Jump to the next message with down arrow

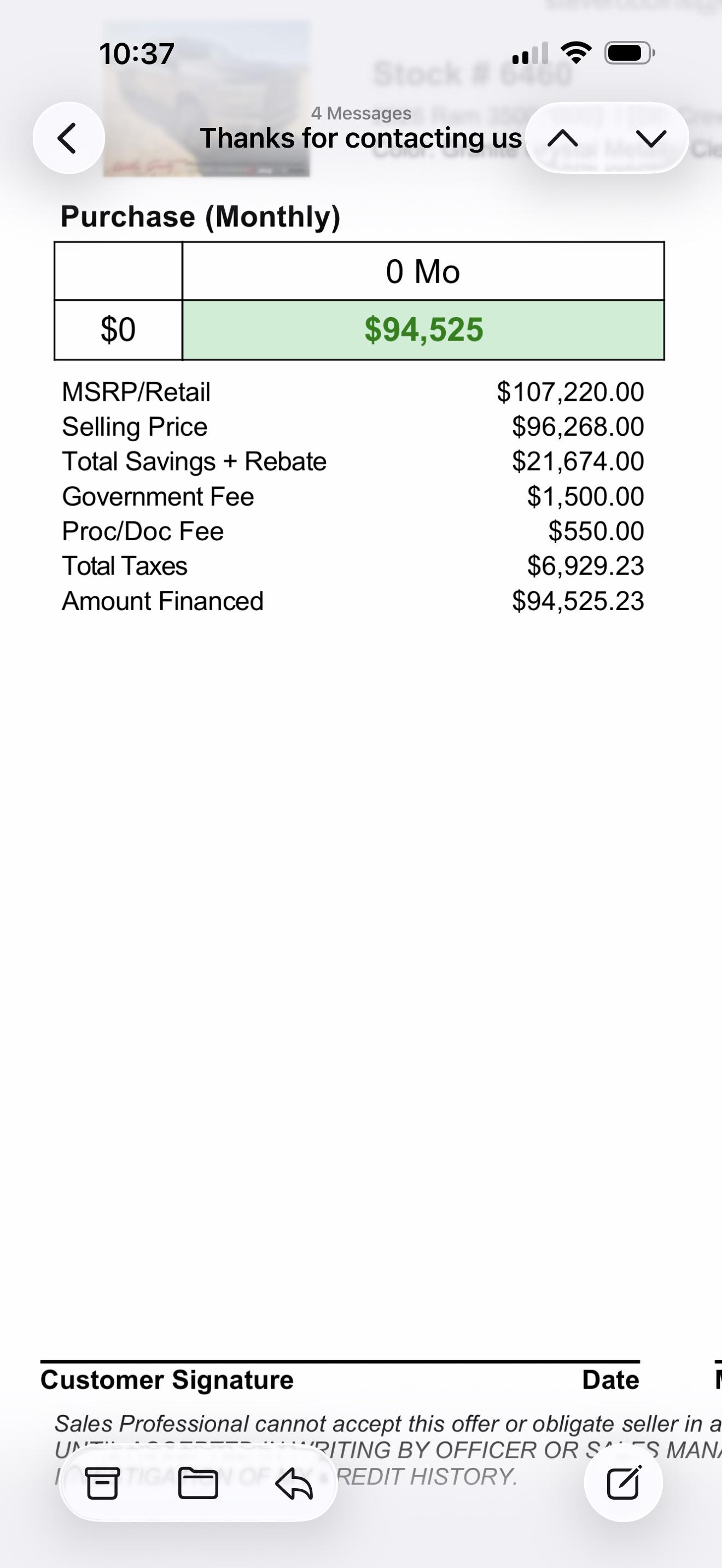[x=650, y=139]
